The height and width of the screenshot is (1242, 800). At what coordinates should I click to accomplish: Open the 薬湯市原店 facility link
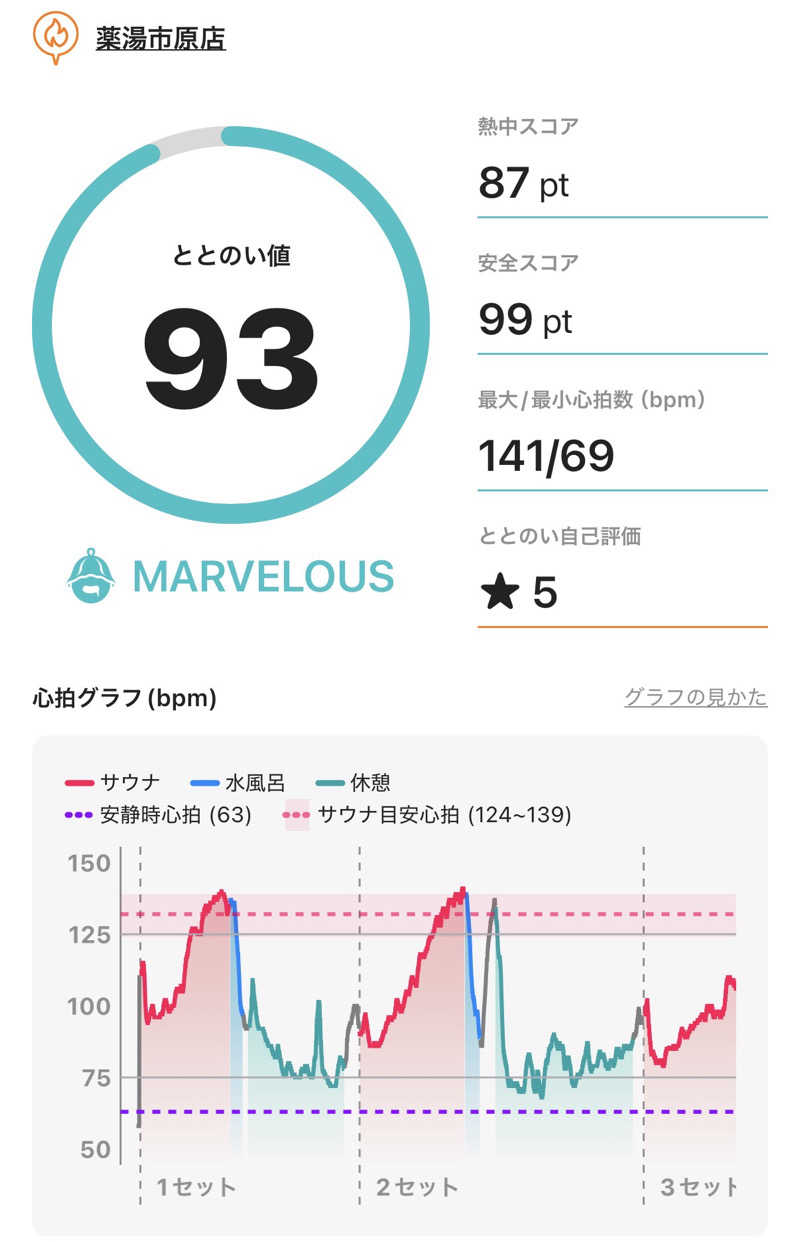160,39
